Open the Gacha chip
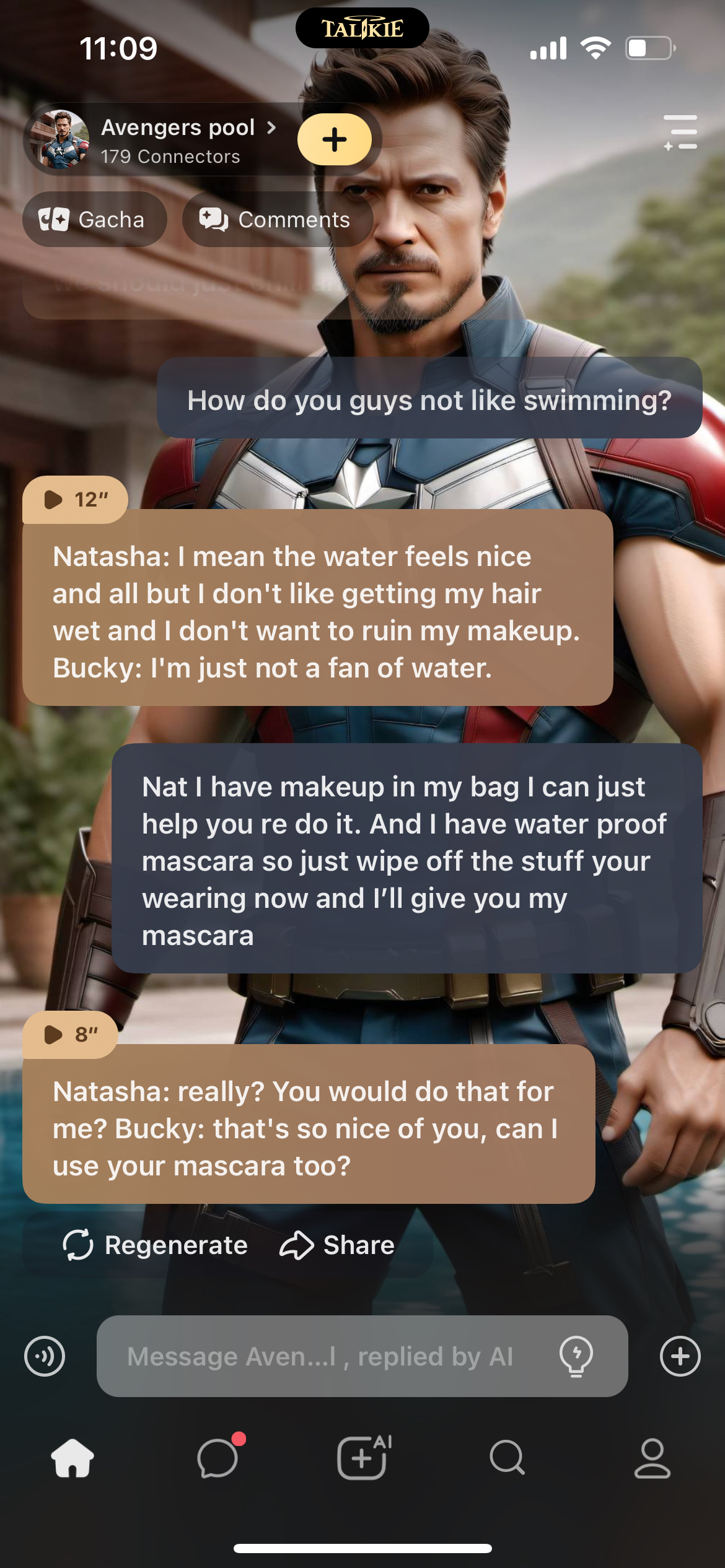 (x=94, y=219)
